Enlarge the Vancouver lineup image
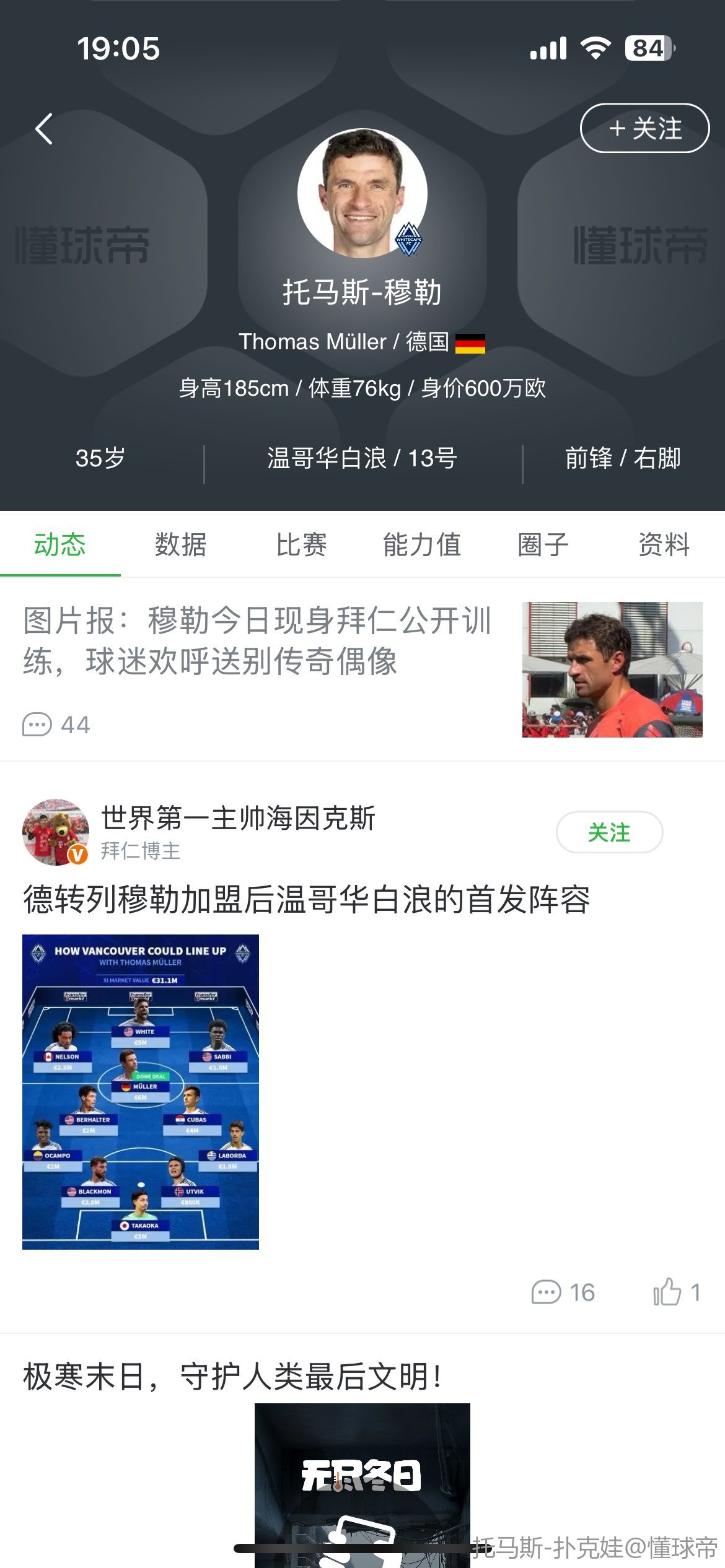The height and width of the screenshot is (1568, 725). 141,1092
